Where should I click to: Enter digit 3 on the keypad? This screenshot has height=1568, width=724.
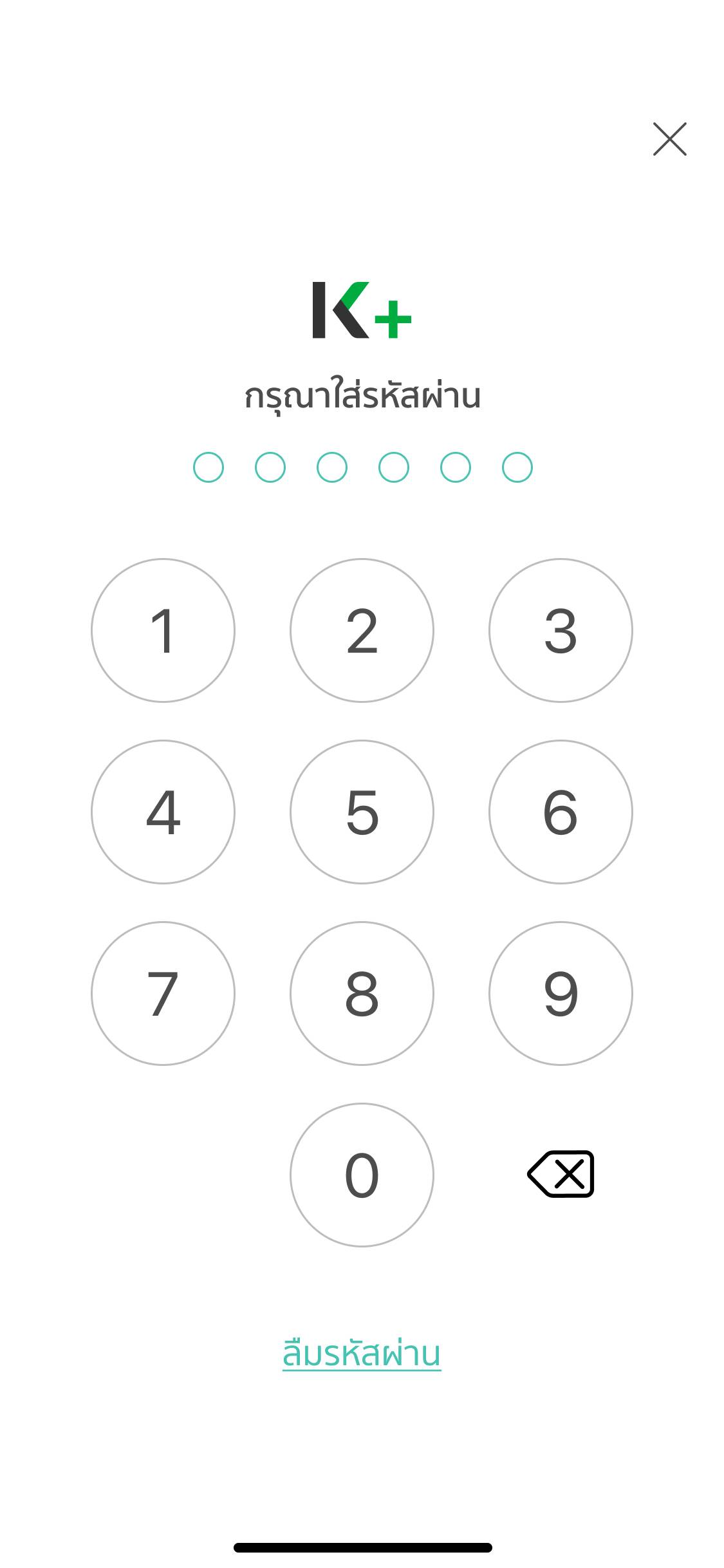click(561, 630)
